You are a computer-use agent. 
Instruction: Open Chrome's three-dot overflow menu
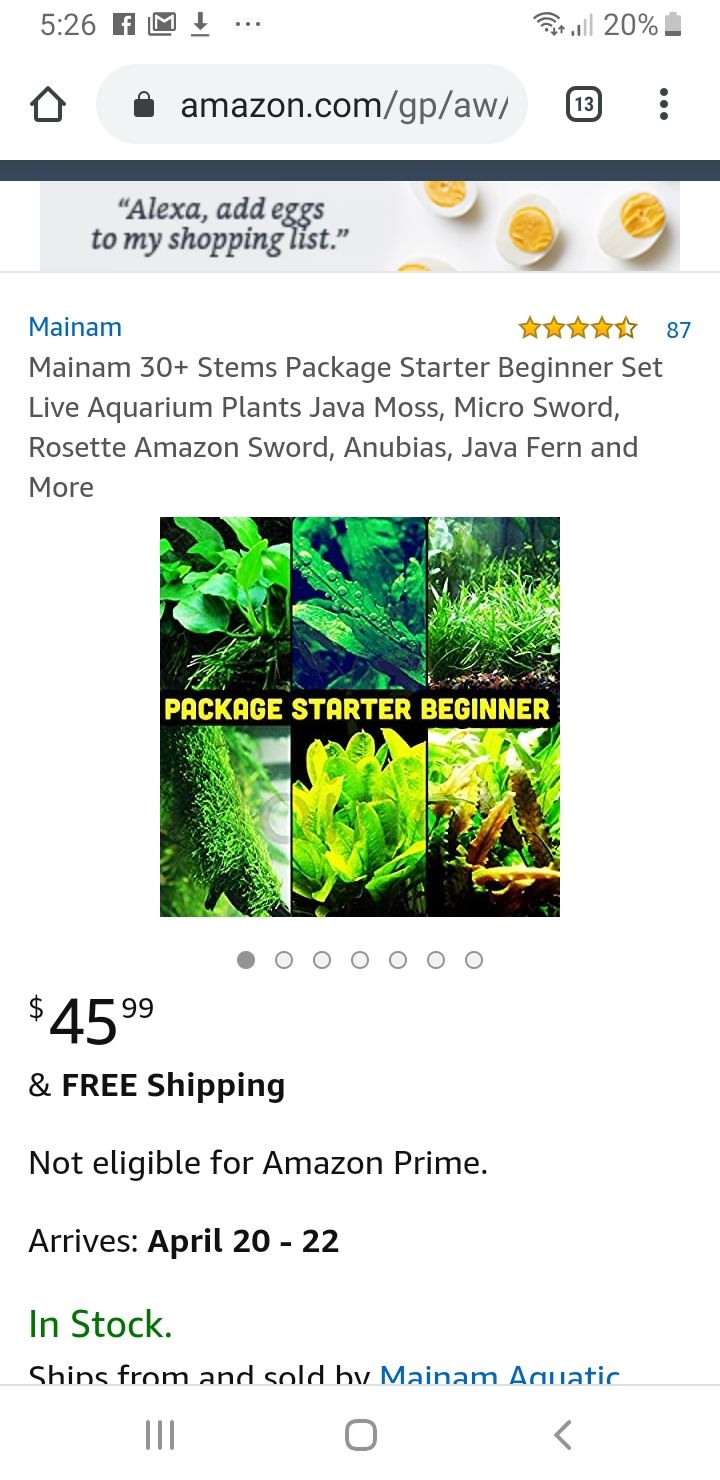point(663,105)
